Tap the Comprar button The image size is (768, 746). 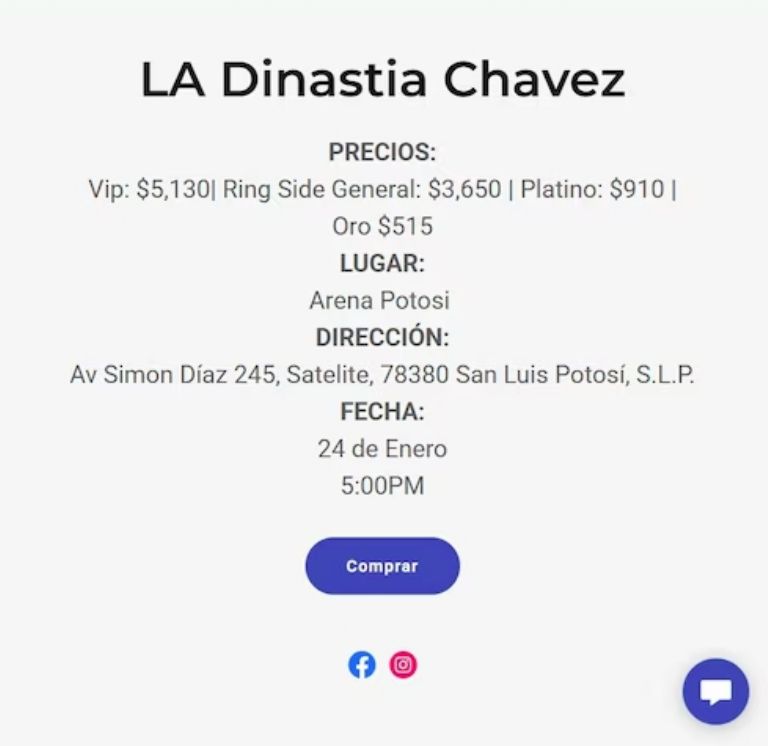click(x=382, y=566)
